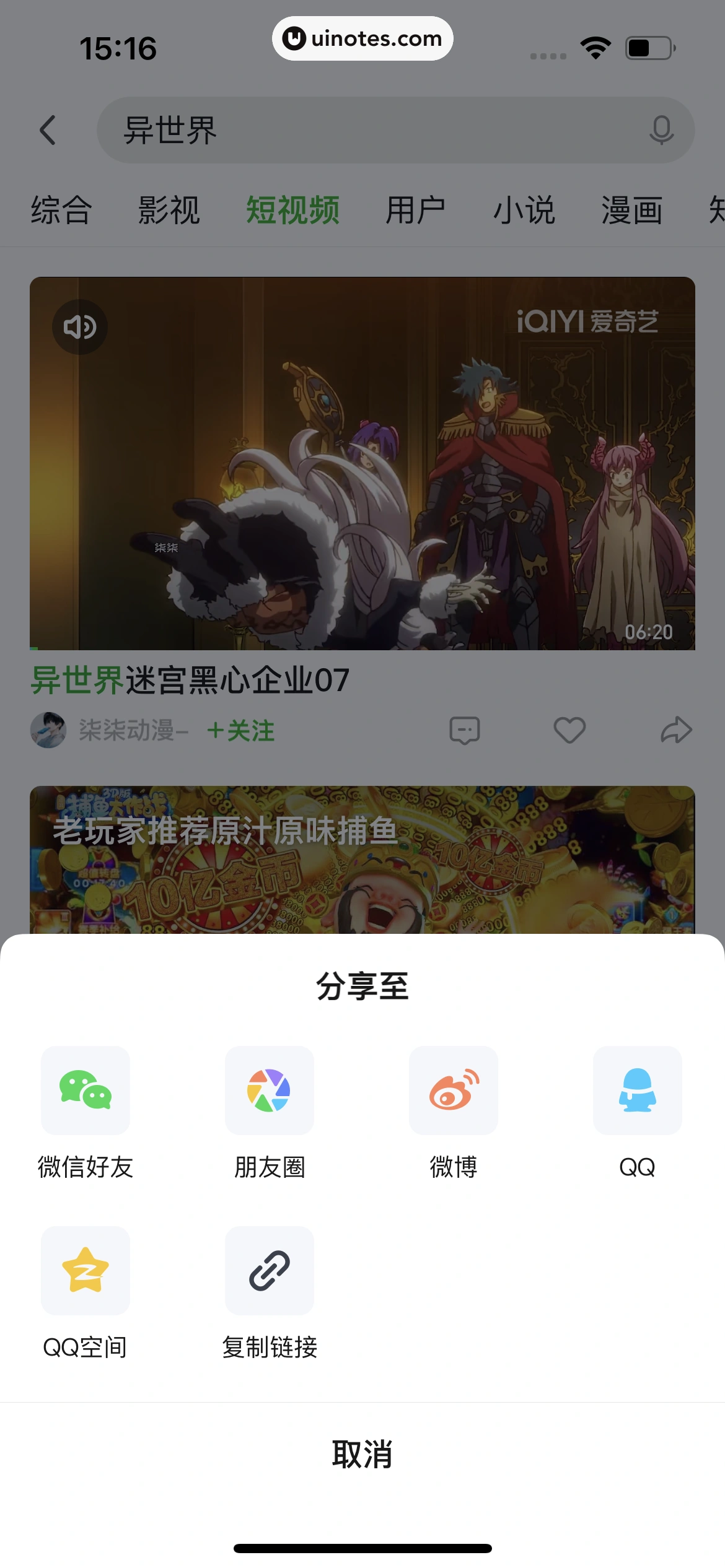
Task: Tap the uinotes.com pill at the top
Action: 362,38
